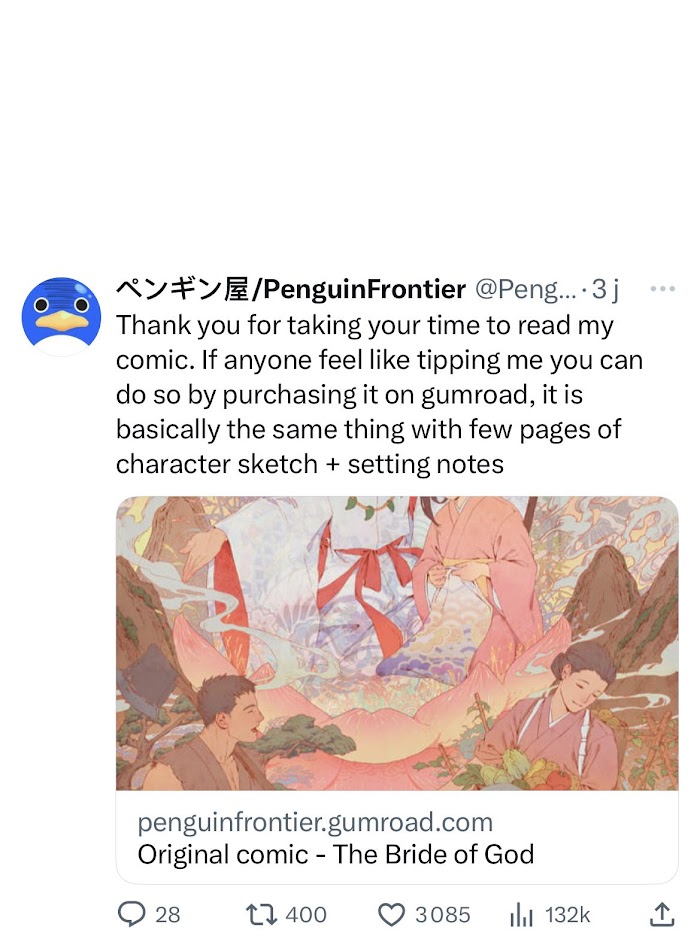Screen dimensions: 700x951
Task: Open the tweet's three-dot overflow menu
Action: coord(662,289)
